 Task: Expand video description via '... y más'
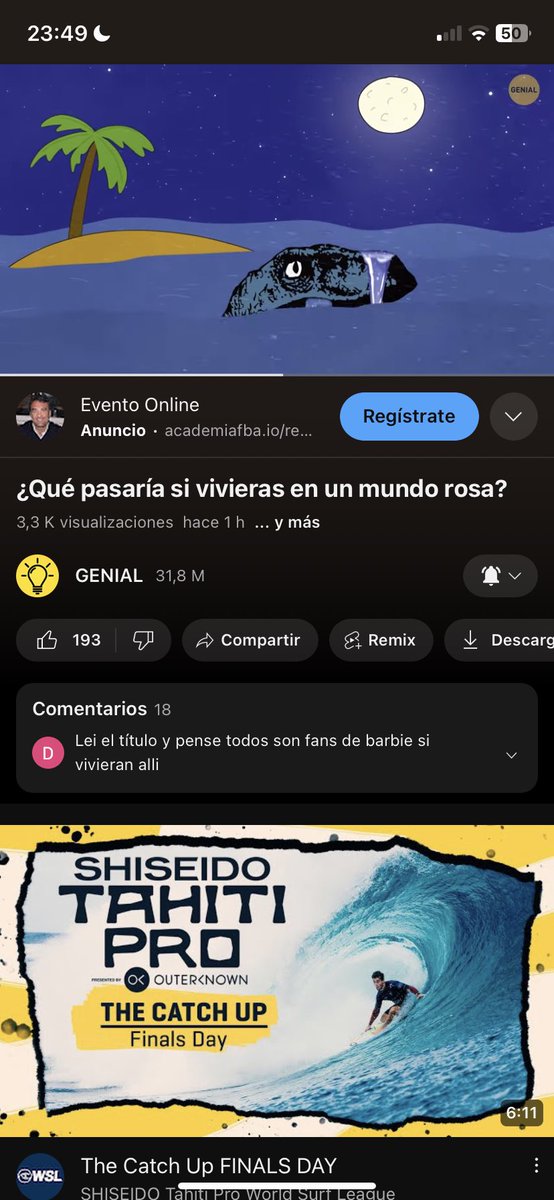[x=288, y=522]
